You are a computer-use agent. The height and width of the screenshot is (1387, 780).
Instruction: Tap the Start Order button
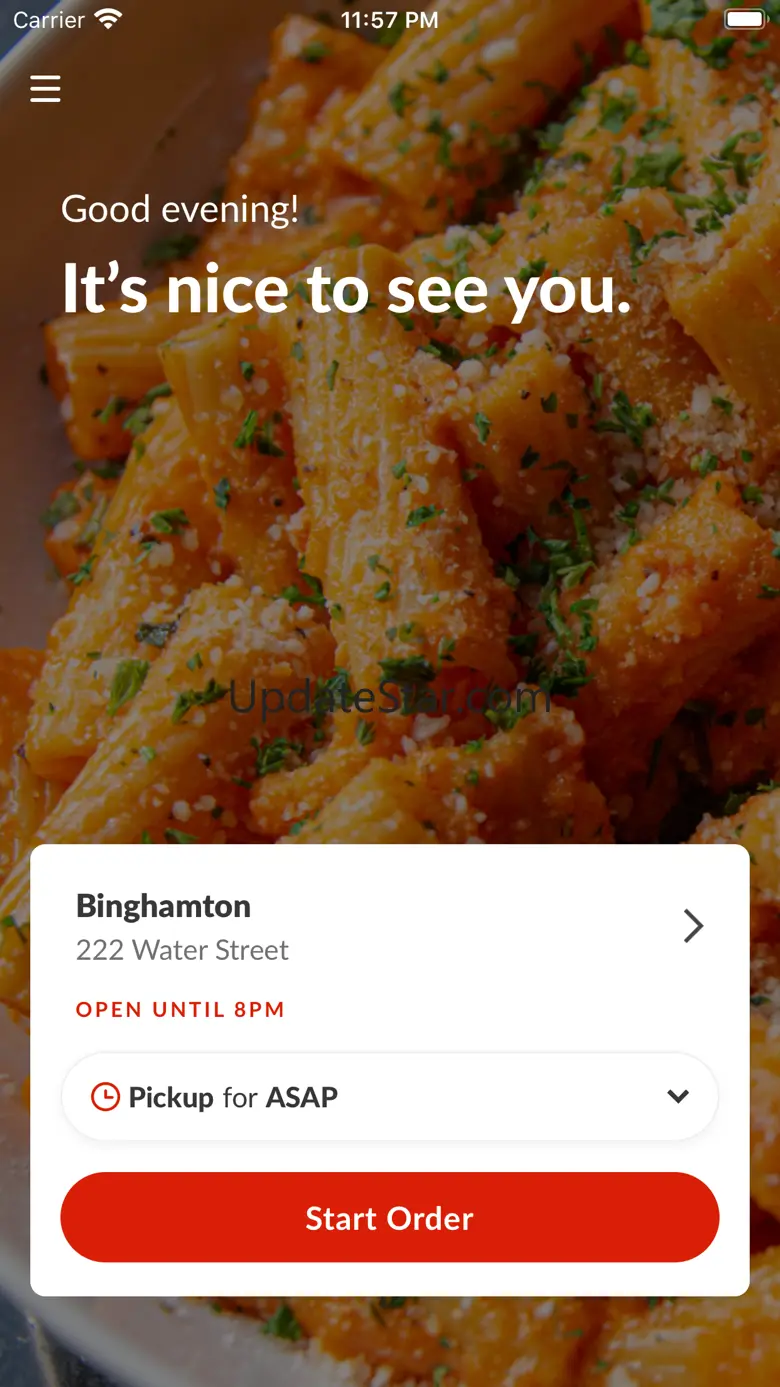[390, 1218]
